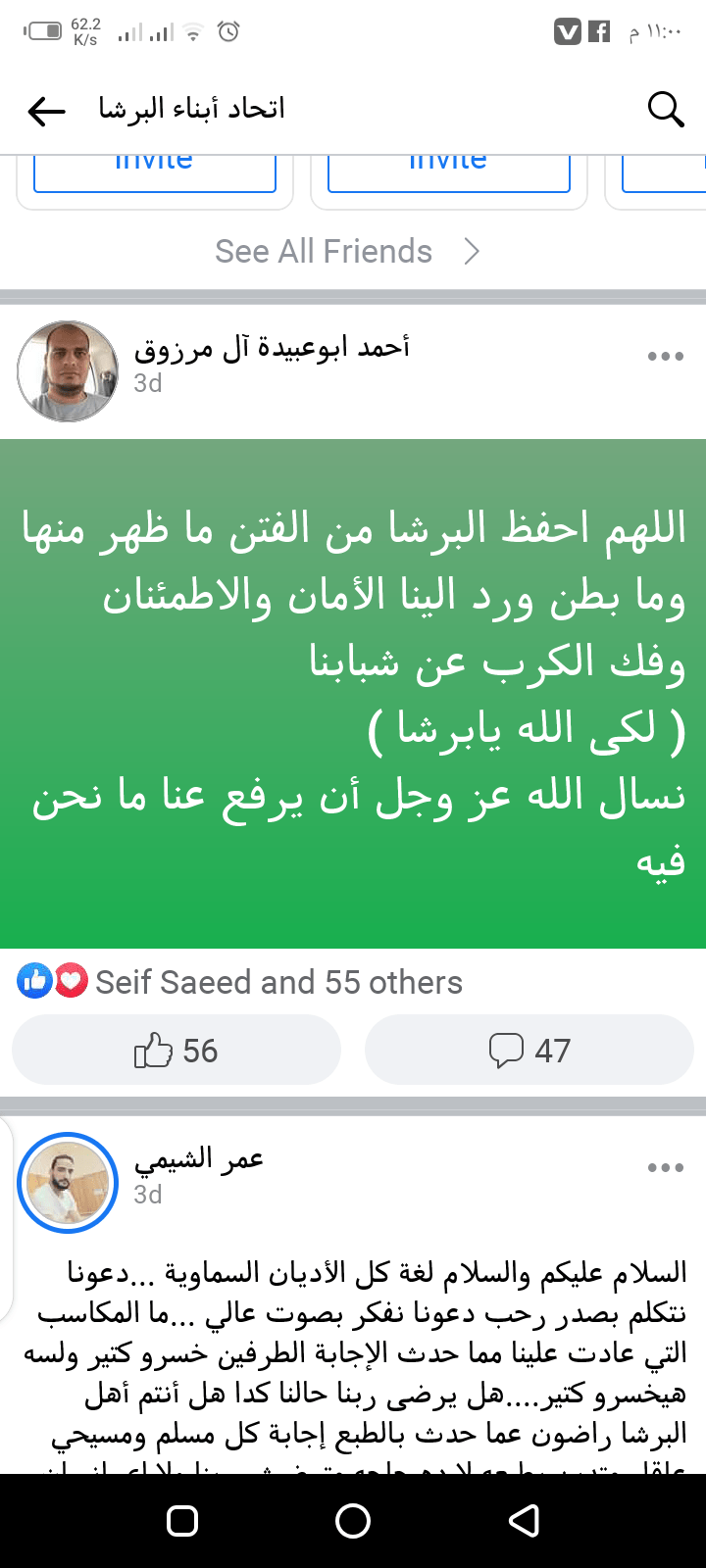
Task: Open the search magnifier icon
Action: [665, 110]
